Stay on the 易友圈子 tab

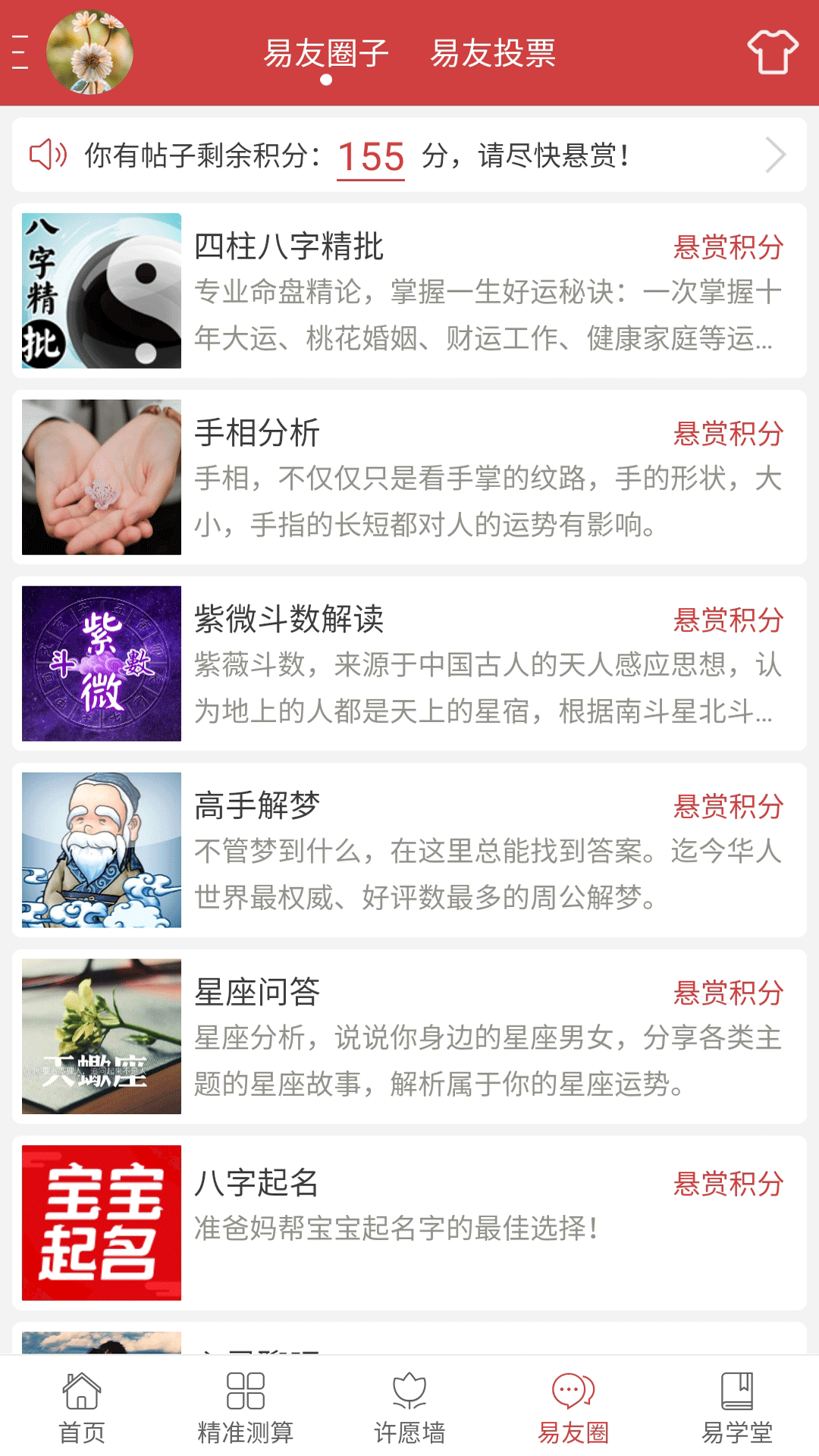click(x=326, y=54)
